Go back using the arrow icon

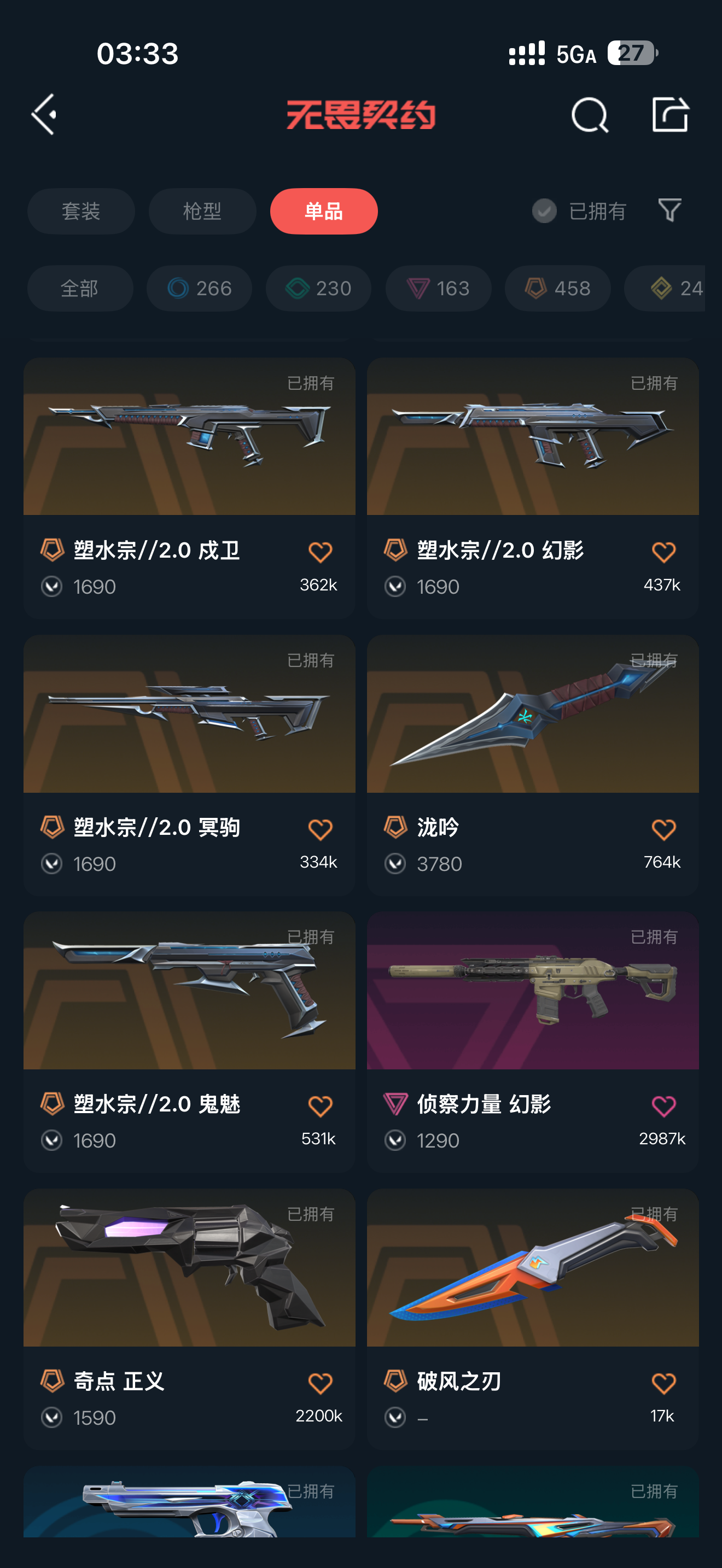(44, 114)
